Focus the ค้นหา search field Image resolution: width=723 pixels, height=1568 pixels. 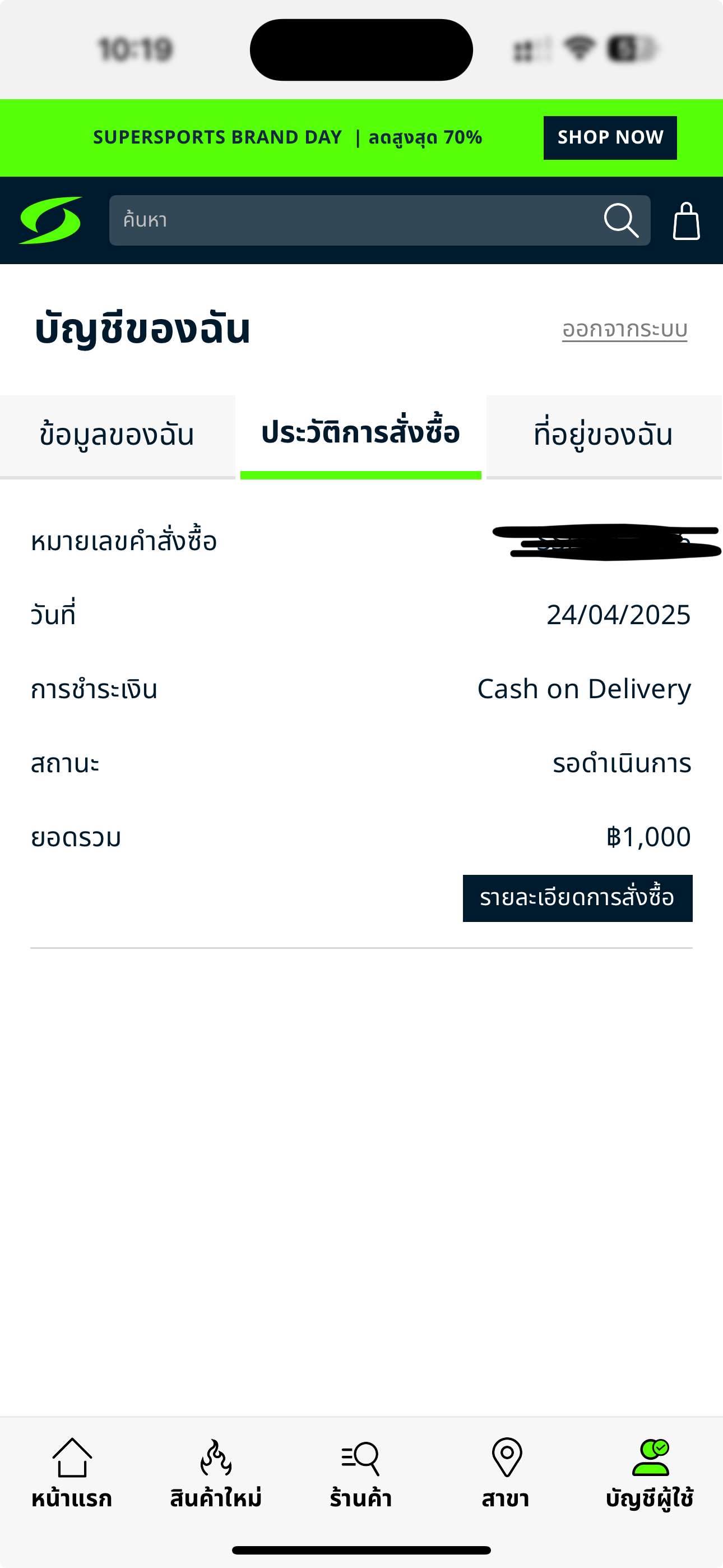tap(353, 220)
